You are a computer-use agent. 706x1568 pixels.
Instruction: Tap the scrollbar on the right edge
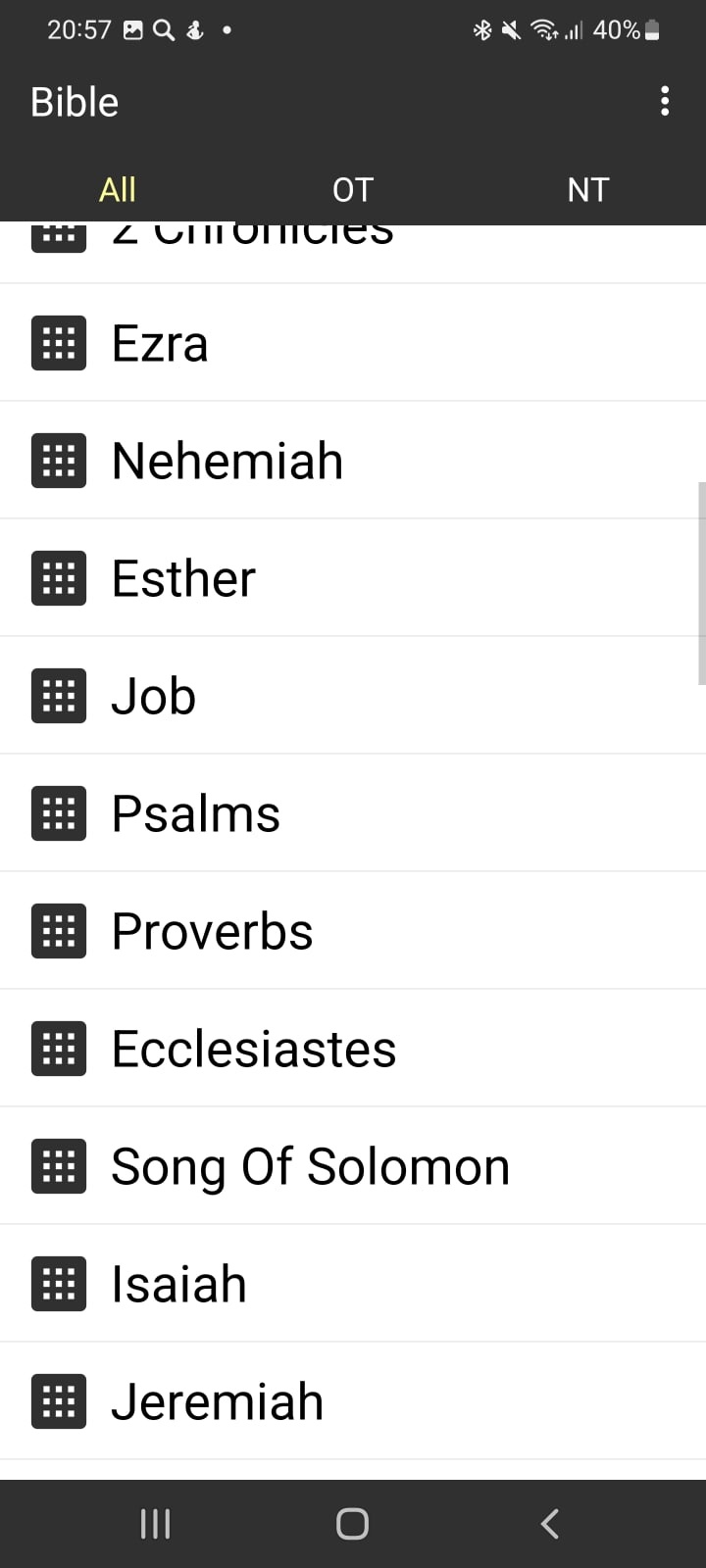click(x=700, y=578)
